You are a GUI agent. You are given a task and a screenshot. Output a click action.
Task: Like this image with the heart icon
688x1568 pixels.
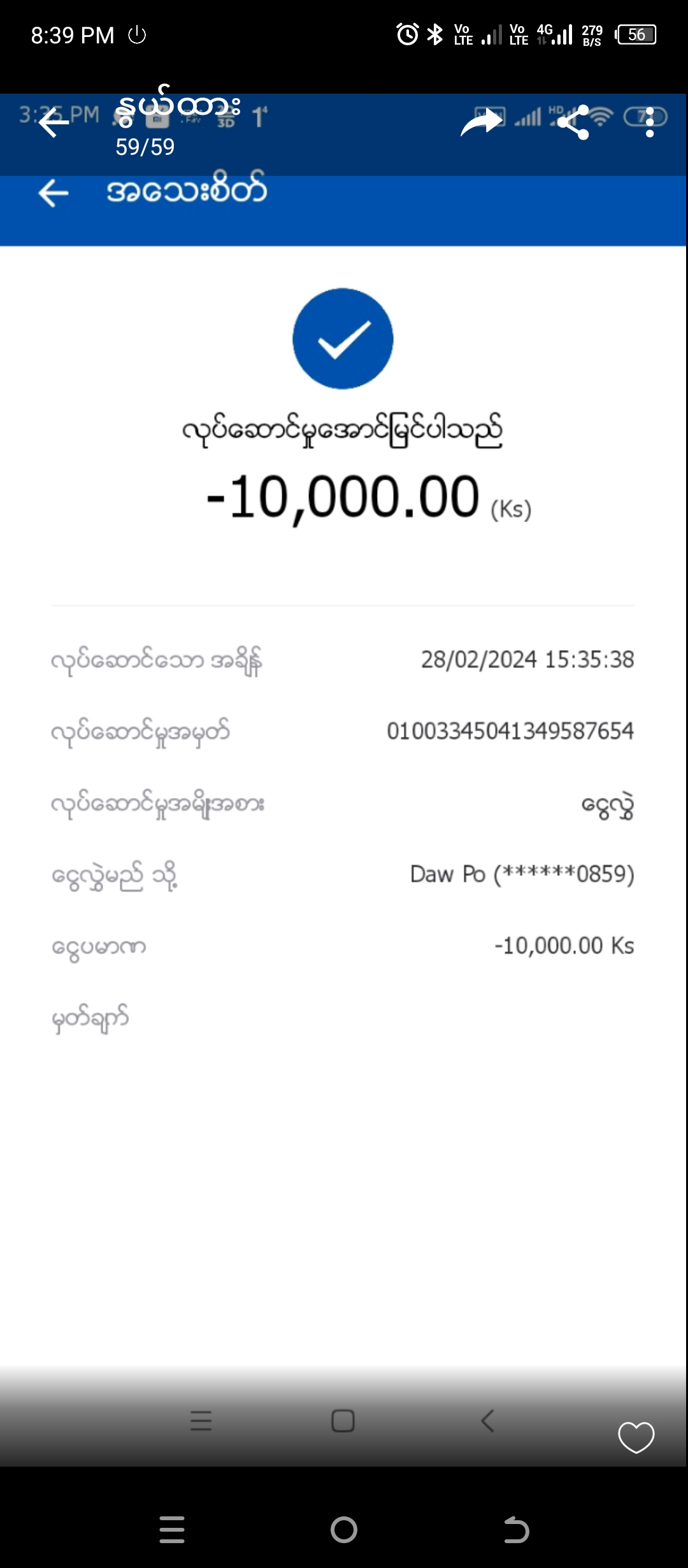pyautogui.click(x=636, y=1437)
